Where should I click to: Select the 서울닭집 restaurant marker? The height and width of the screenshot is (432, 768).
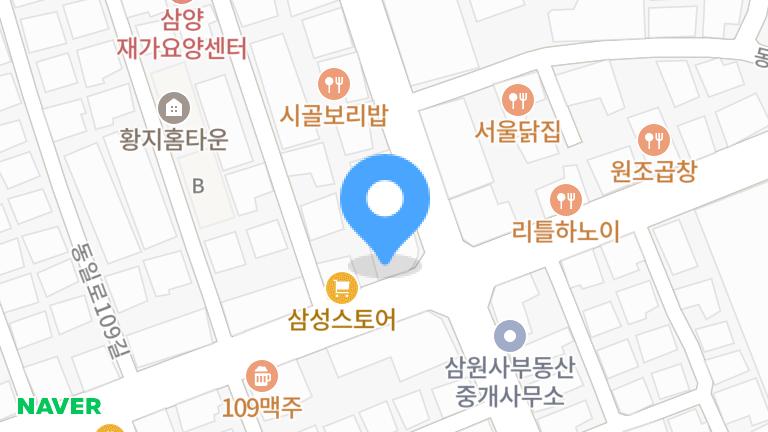point(517,98)
